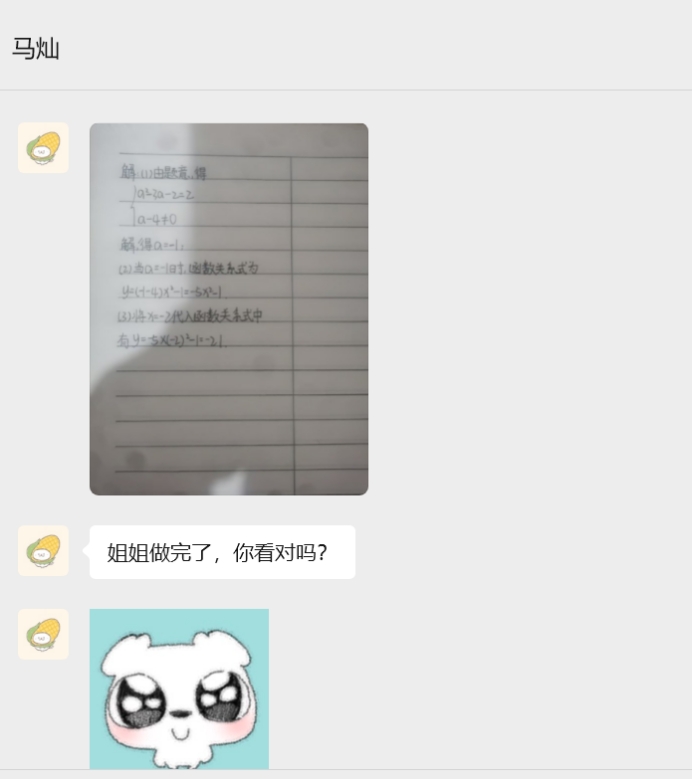Open the homework photo message
The image size is (692, 780).
[228, 309]
